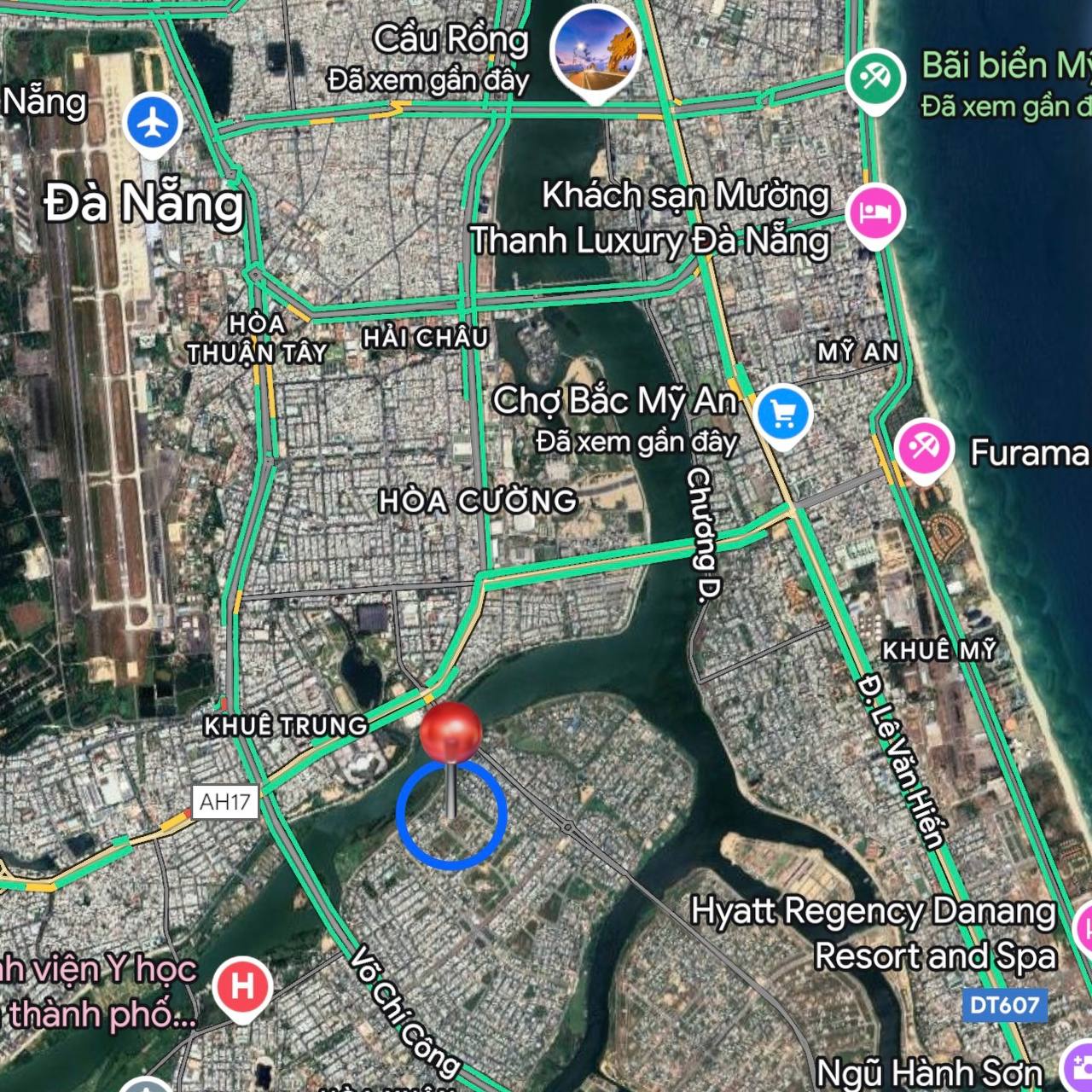Open the Đà Nẵng airport marker
1092x1092 pixels.
(x=153, y=125)
